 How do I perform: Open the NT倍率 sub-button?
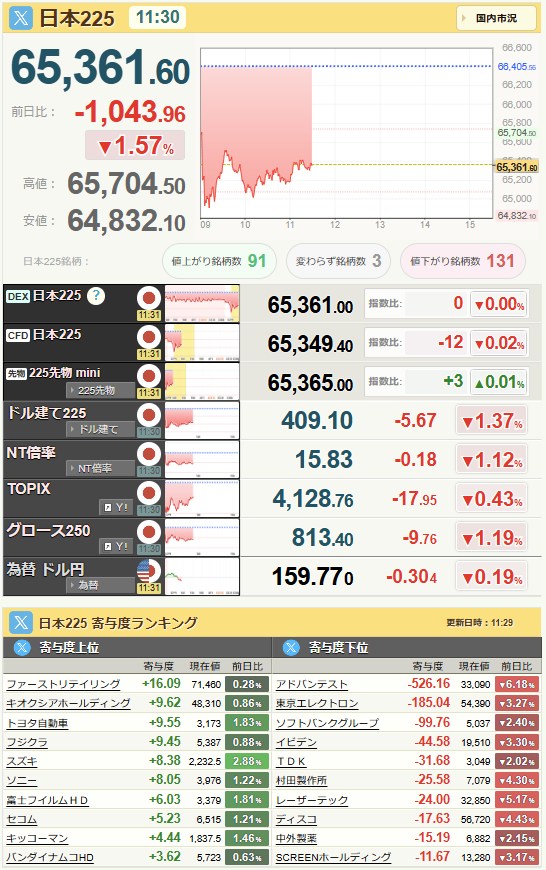[x=100, y=468]
